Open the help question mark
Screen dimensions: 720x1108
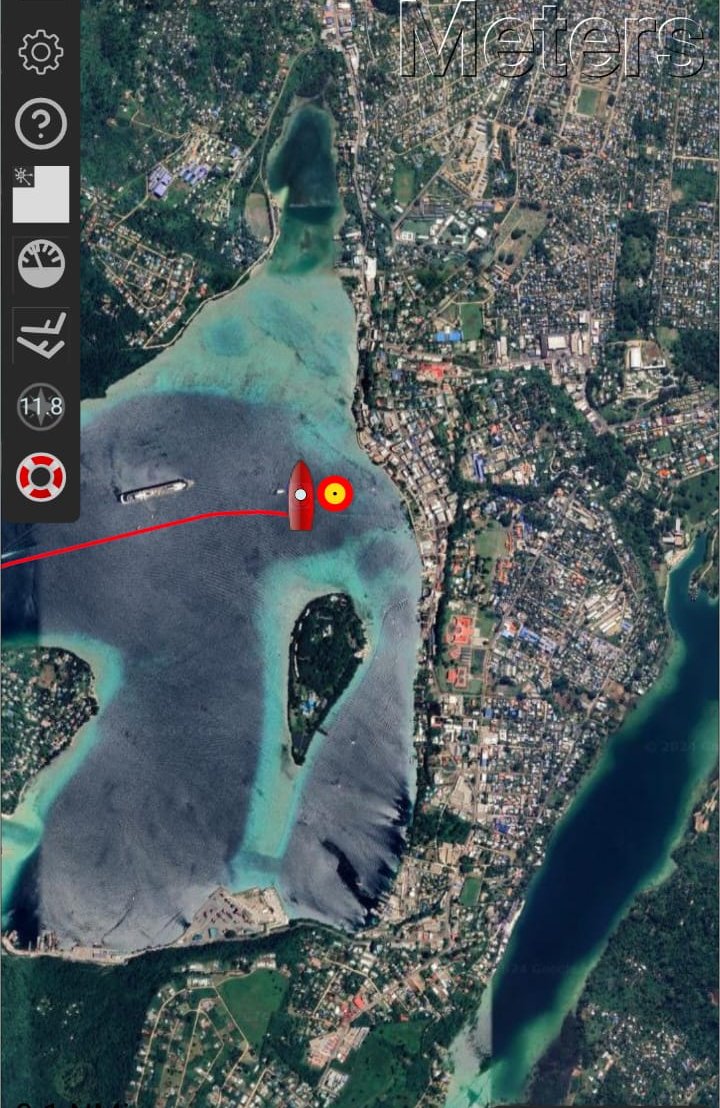(x=41, y=125)
